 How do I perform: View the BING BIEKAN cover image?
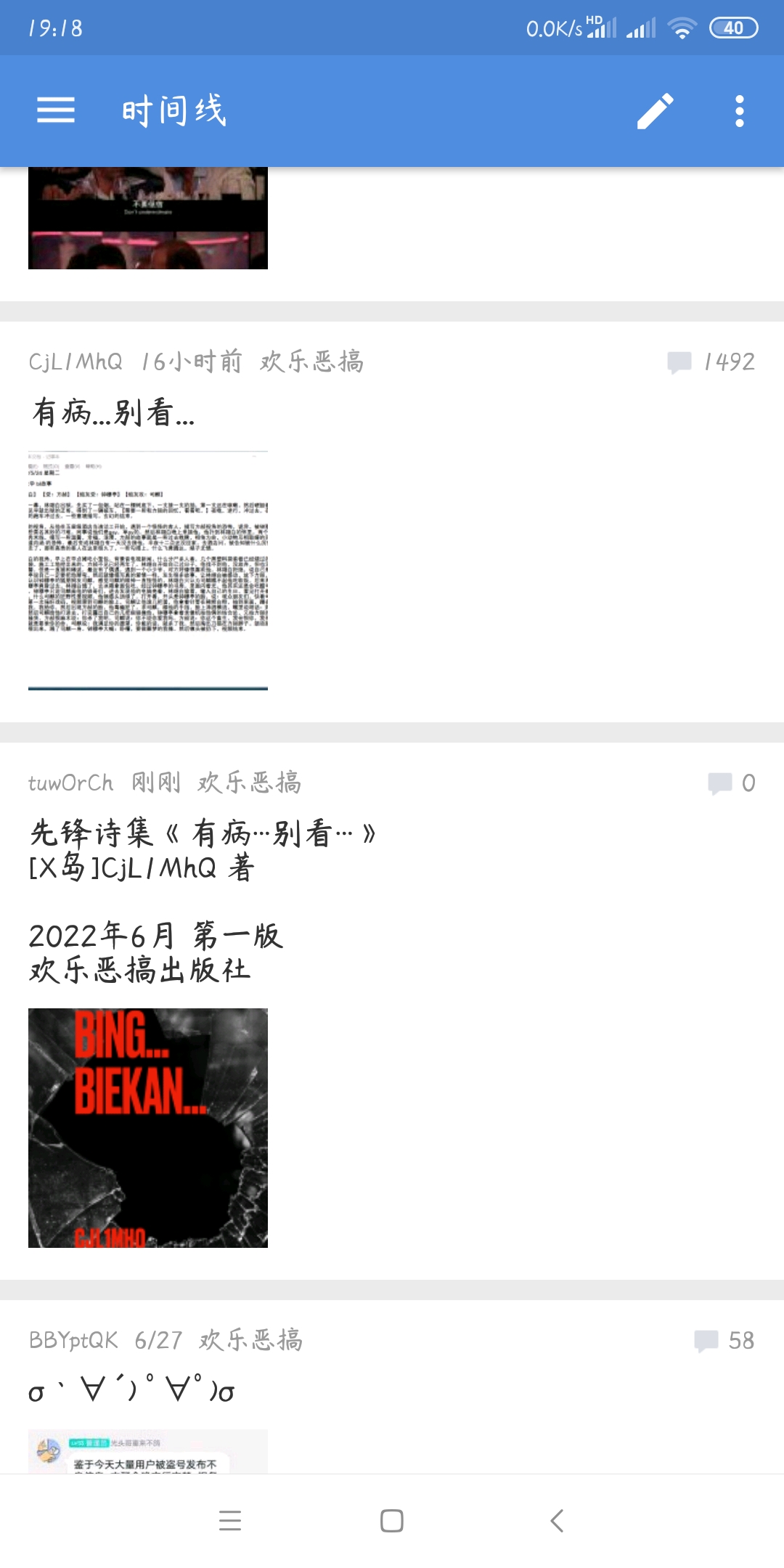(148, 1127)
